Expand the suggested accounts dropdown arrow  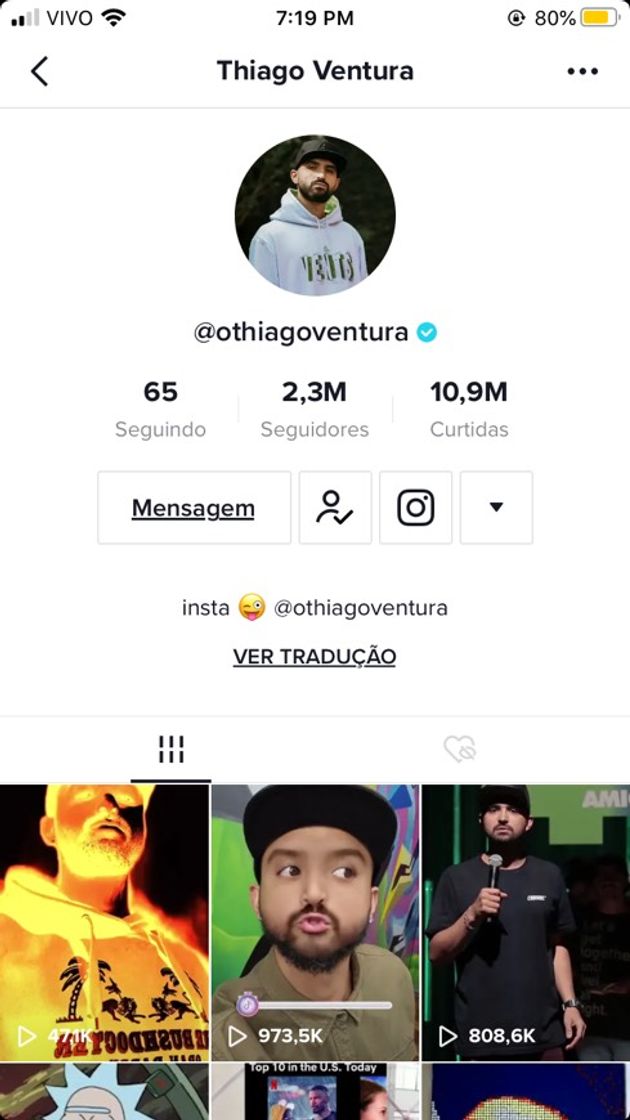(x=496, y=508)
